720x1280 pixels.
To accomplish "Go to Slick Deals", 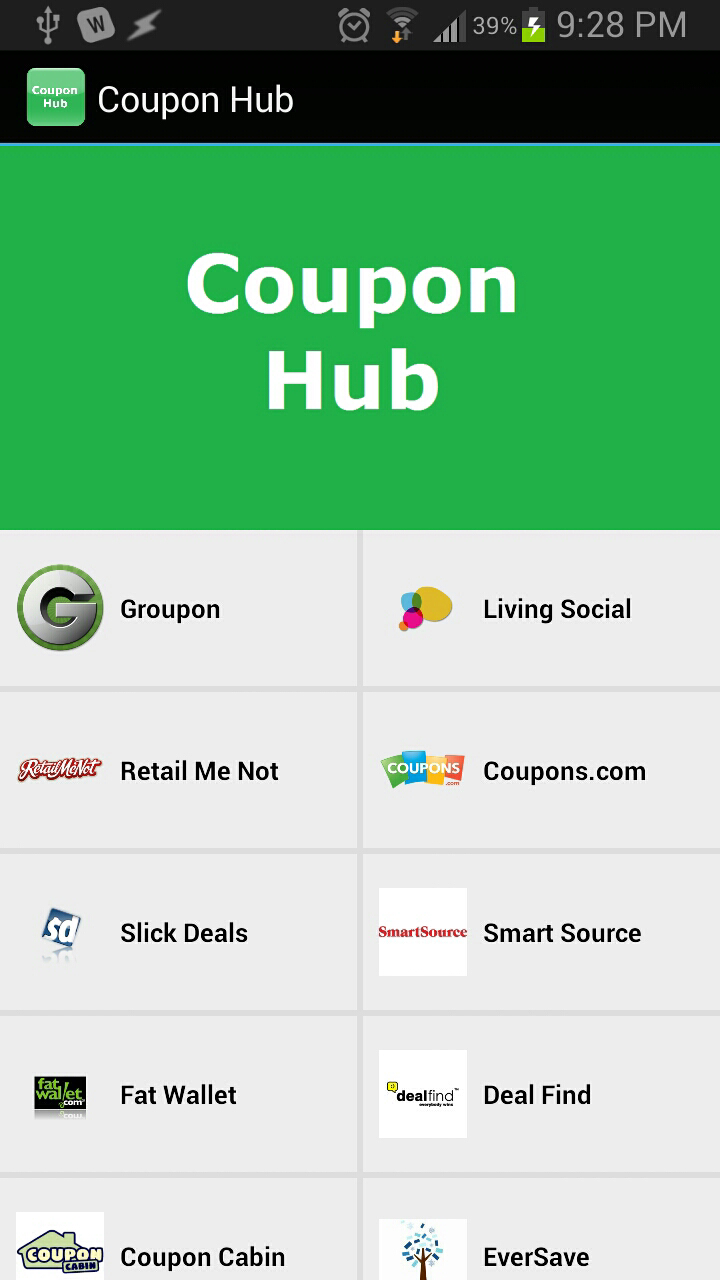I will pos(178,933).
